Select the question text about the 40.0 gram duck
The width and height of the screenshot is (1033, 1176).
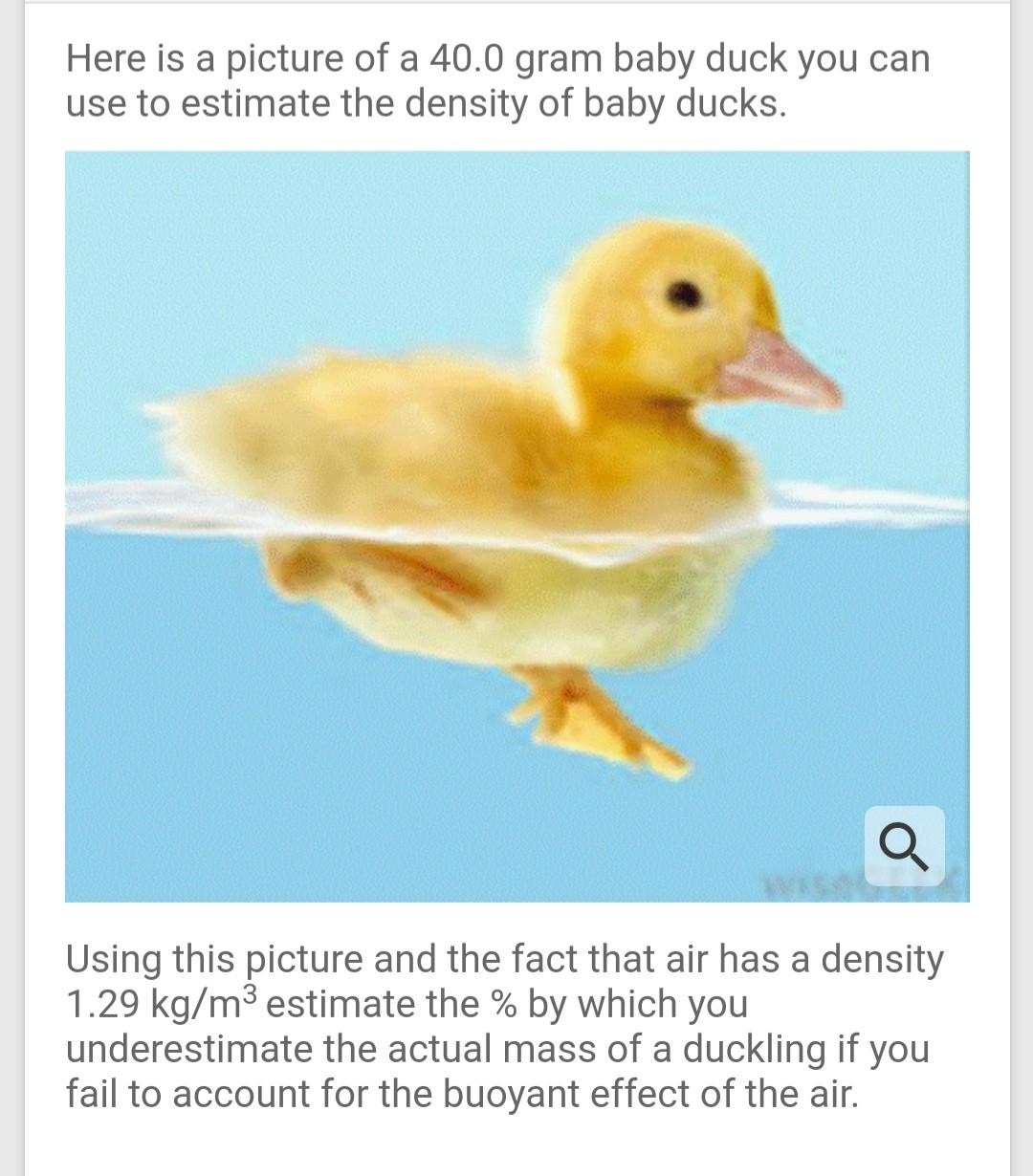(x=497, y=81)
